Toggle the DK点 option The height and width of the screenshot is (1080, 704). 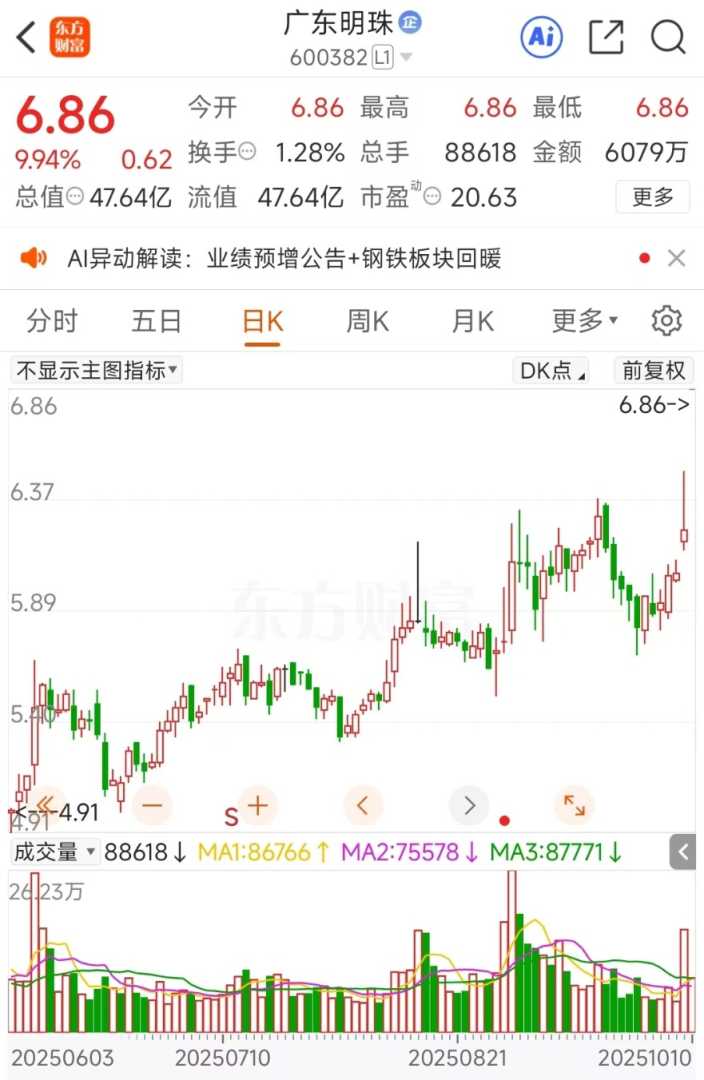(x=551, y=371)
